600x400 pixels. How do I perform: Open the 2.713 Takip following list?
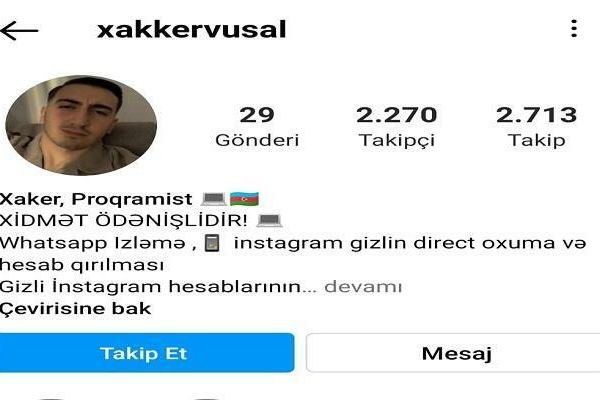536,127
